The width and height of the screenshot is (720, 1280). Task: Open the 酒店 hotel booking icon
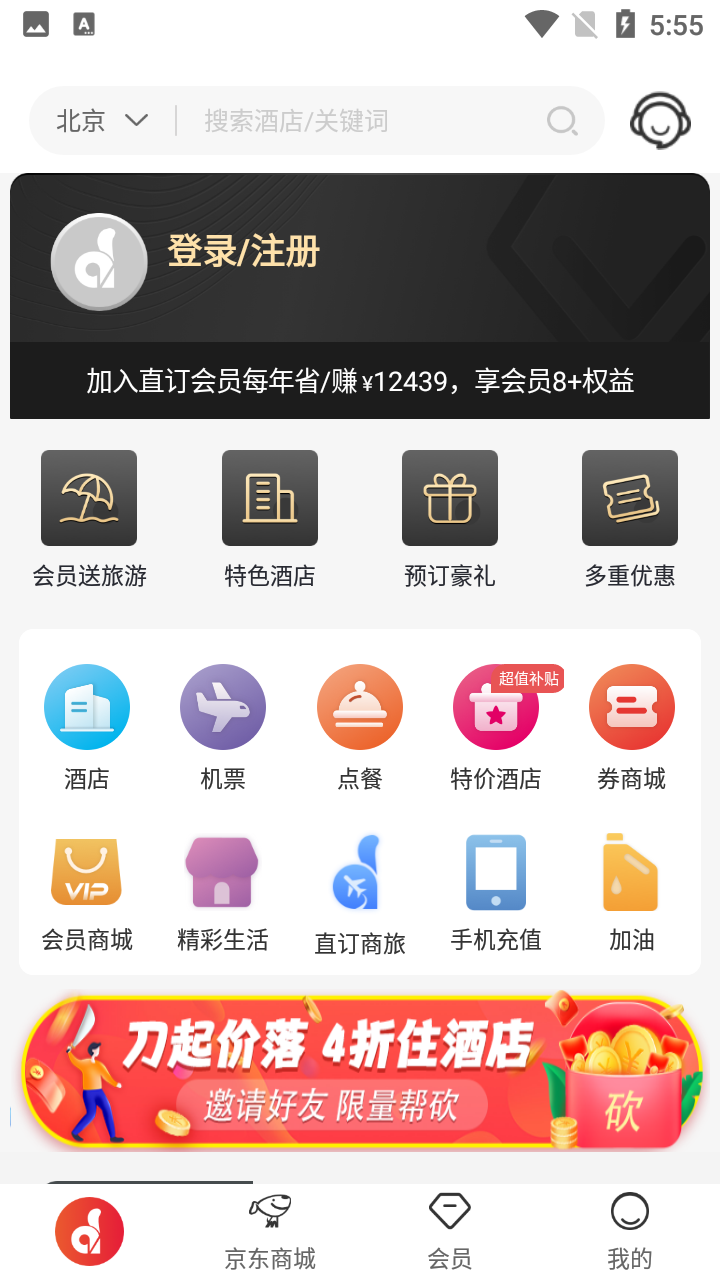pos(87,707)
